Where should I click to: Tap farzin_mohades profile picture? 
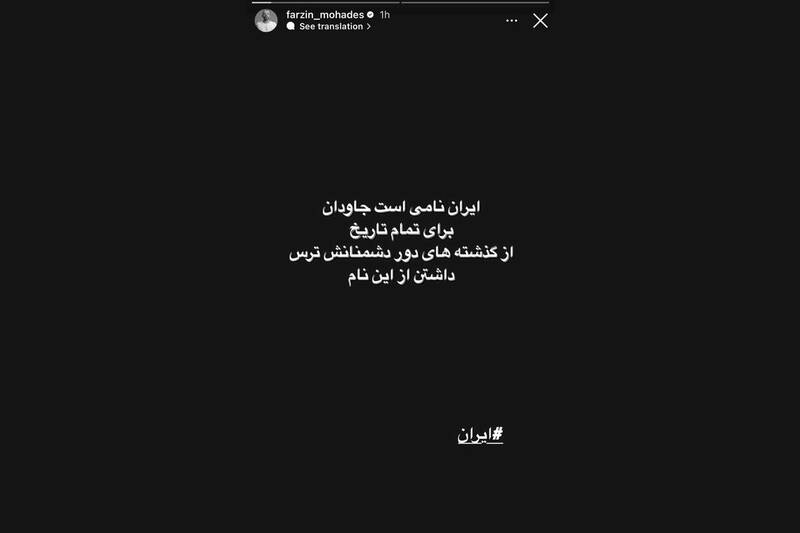(x=266, y=21)
